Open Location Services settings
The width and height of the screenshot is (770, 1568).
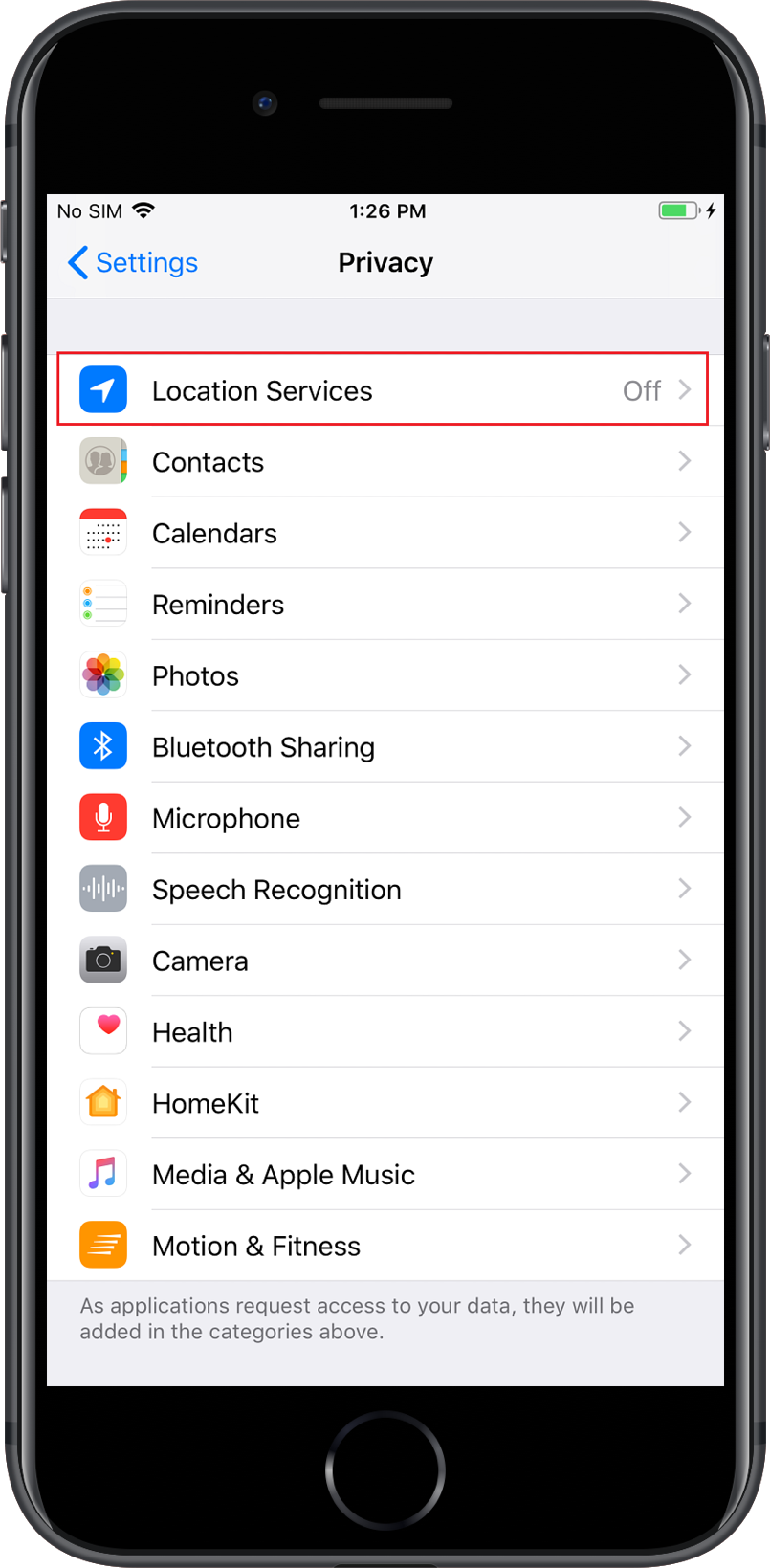click(383, 390)
